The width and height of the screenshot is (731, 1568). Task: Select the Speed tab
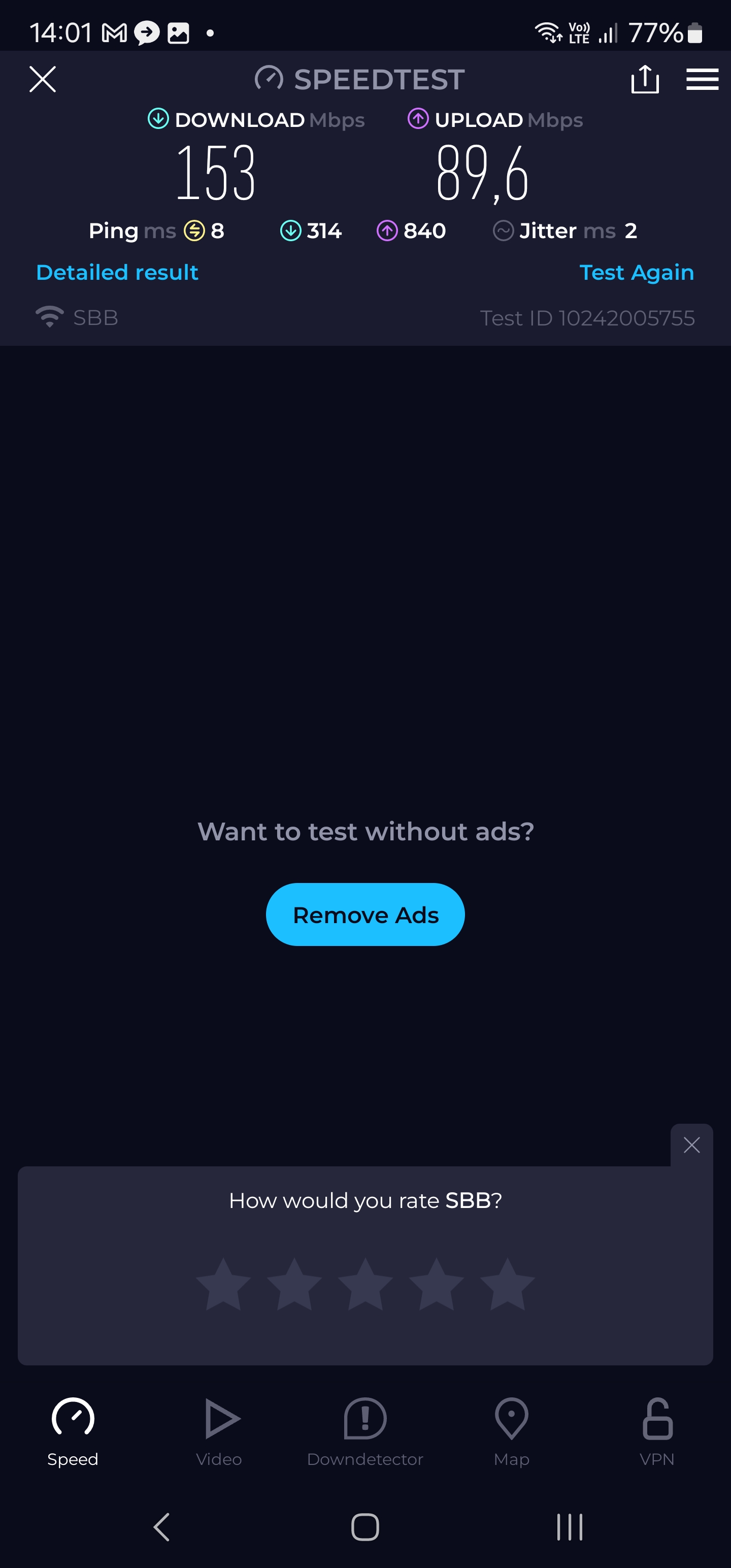coord(73,1431)
